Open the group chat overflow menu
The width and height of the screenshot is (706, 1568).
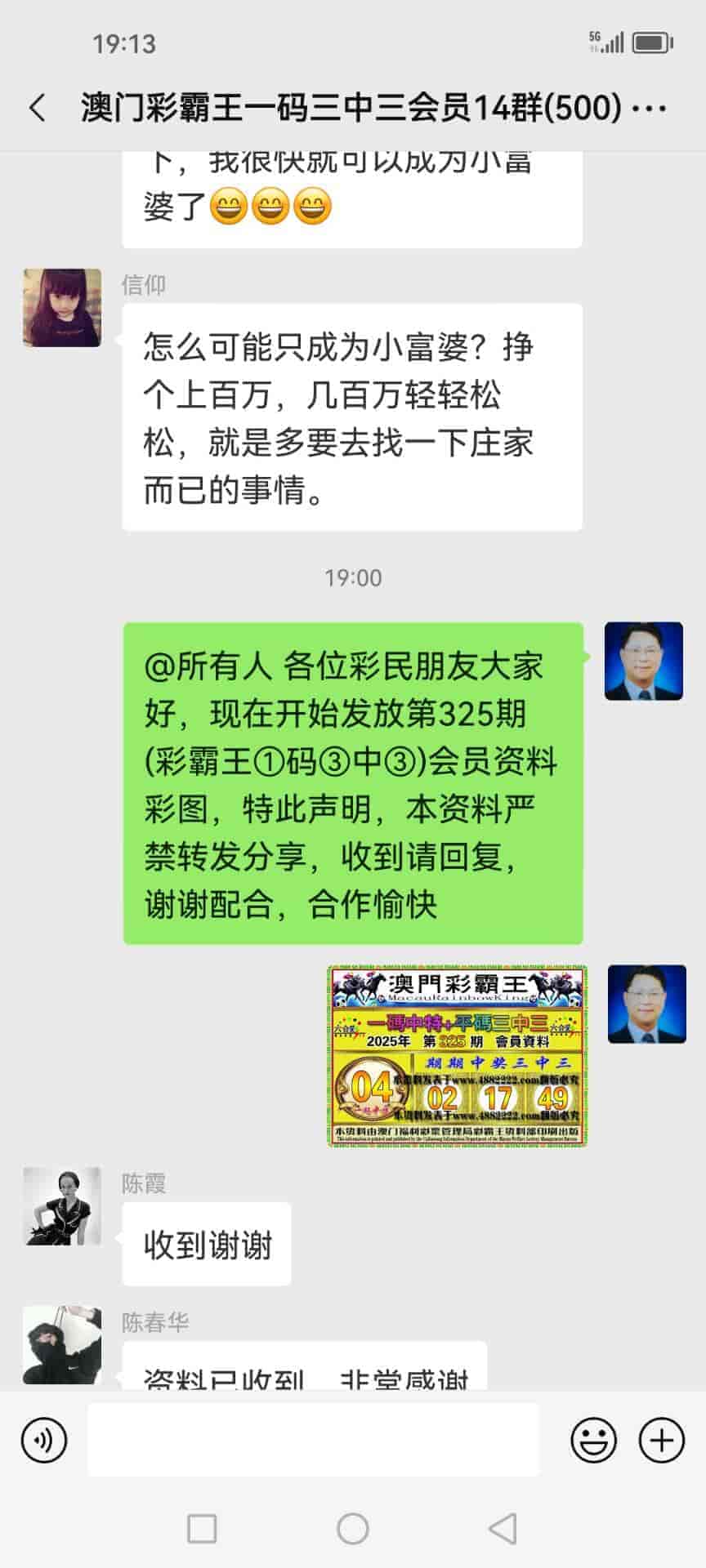coord(650,108)
